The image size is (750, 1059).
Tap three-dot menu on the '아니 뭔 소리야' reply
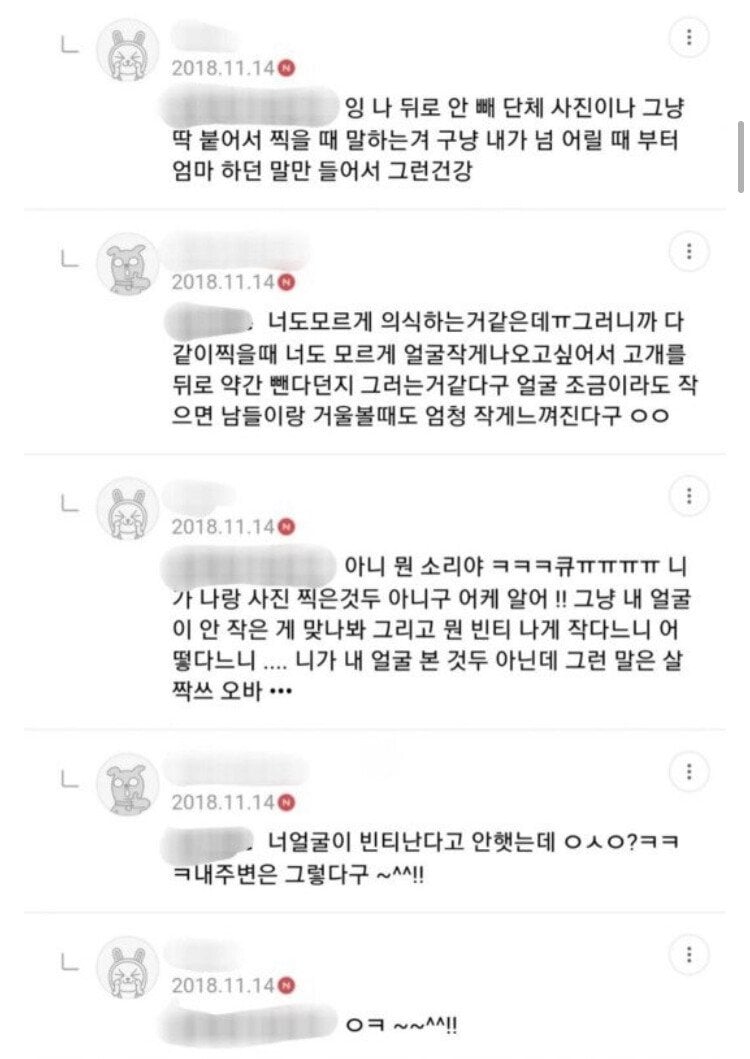click(689, 496)
